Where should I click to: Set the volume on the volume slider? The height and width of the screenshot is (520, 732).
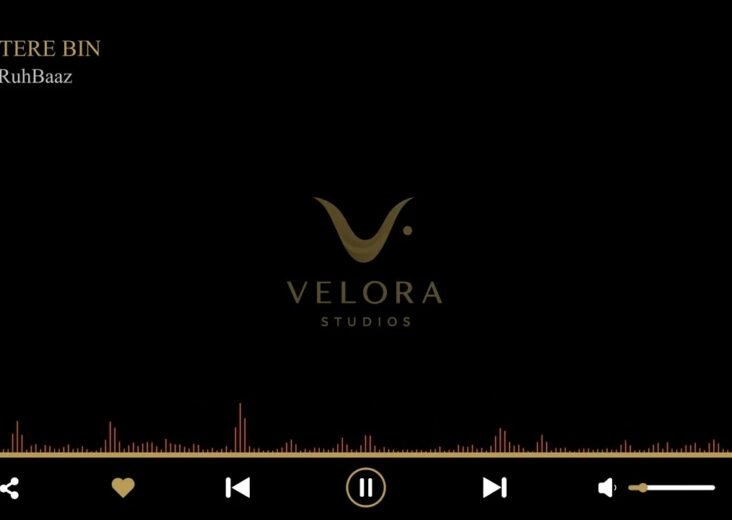tap(672, 488)
